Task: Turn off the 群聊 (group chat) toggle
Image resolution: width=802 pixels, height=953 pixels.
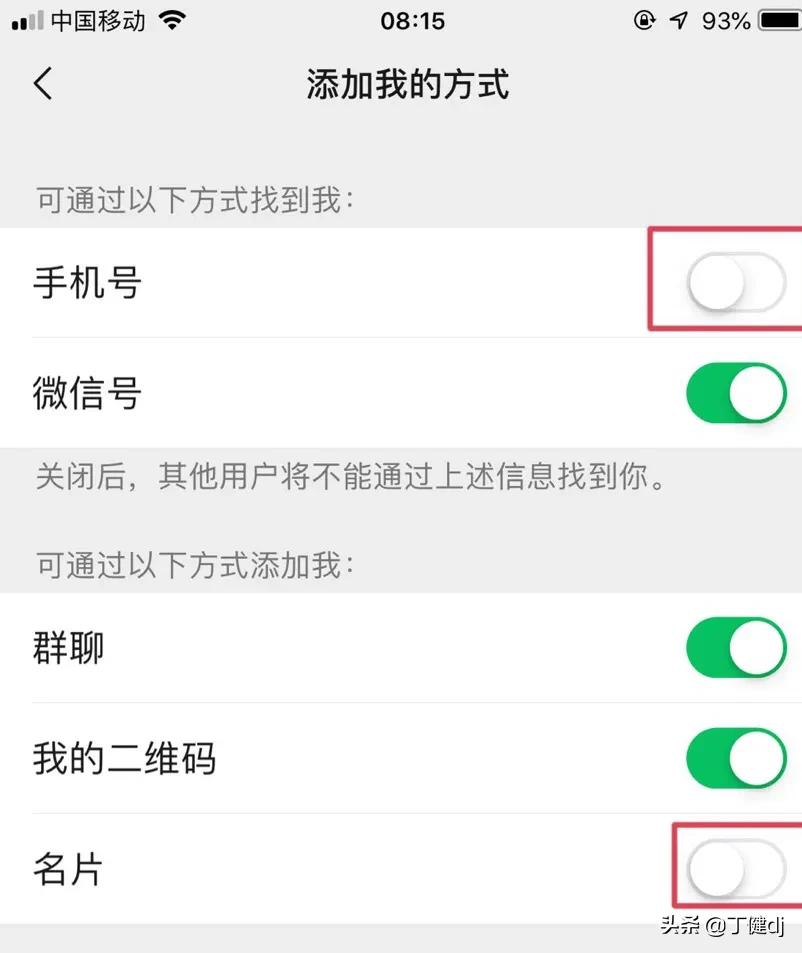Action: coord(735,648)
